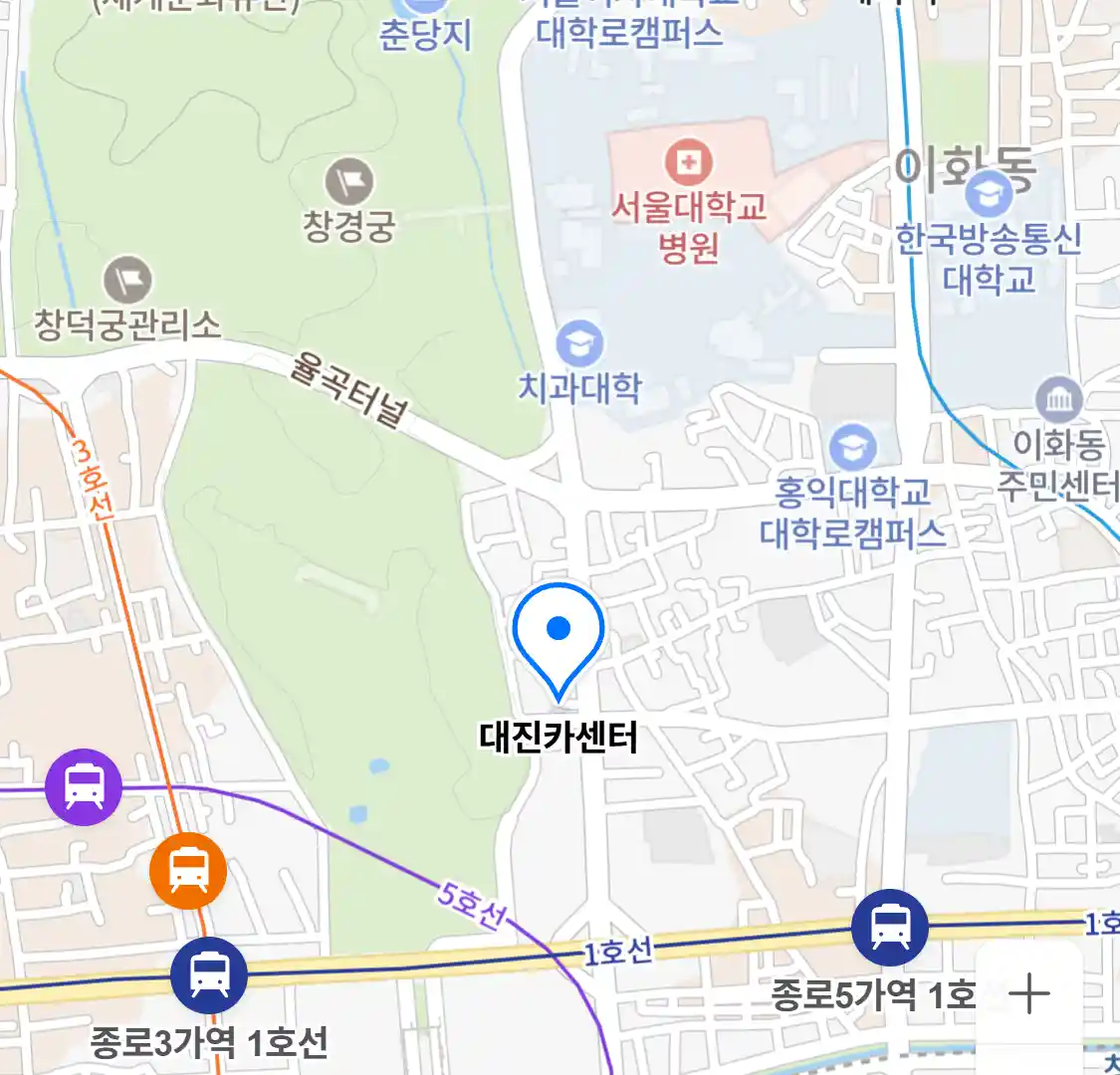Select the 종로5가역 subway station icon
Screen dimensions: 1120x1075
pos(889,927)
